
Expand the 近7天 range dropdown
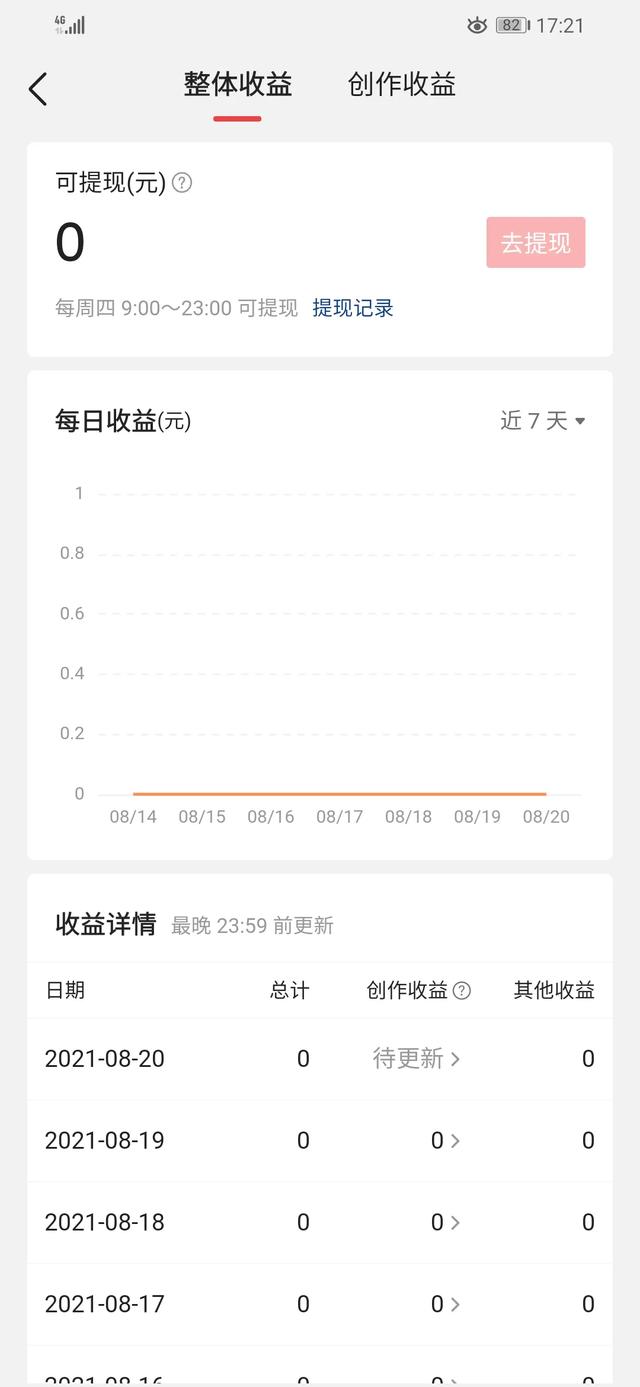[543, 421]
